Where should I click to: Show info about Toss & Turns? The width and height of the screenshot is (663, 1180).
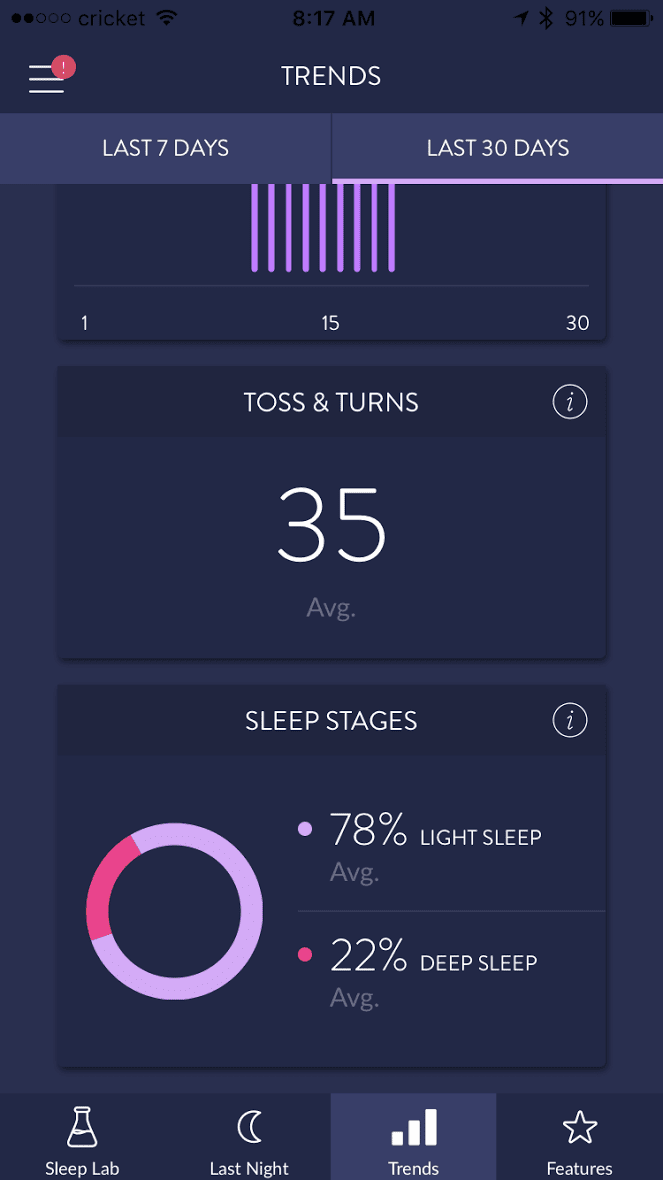click(570, 403)
